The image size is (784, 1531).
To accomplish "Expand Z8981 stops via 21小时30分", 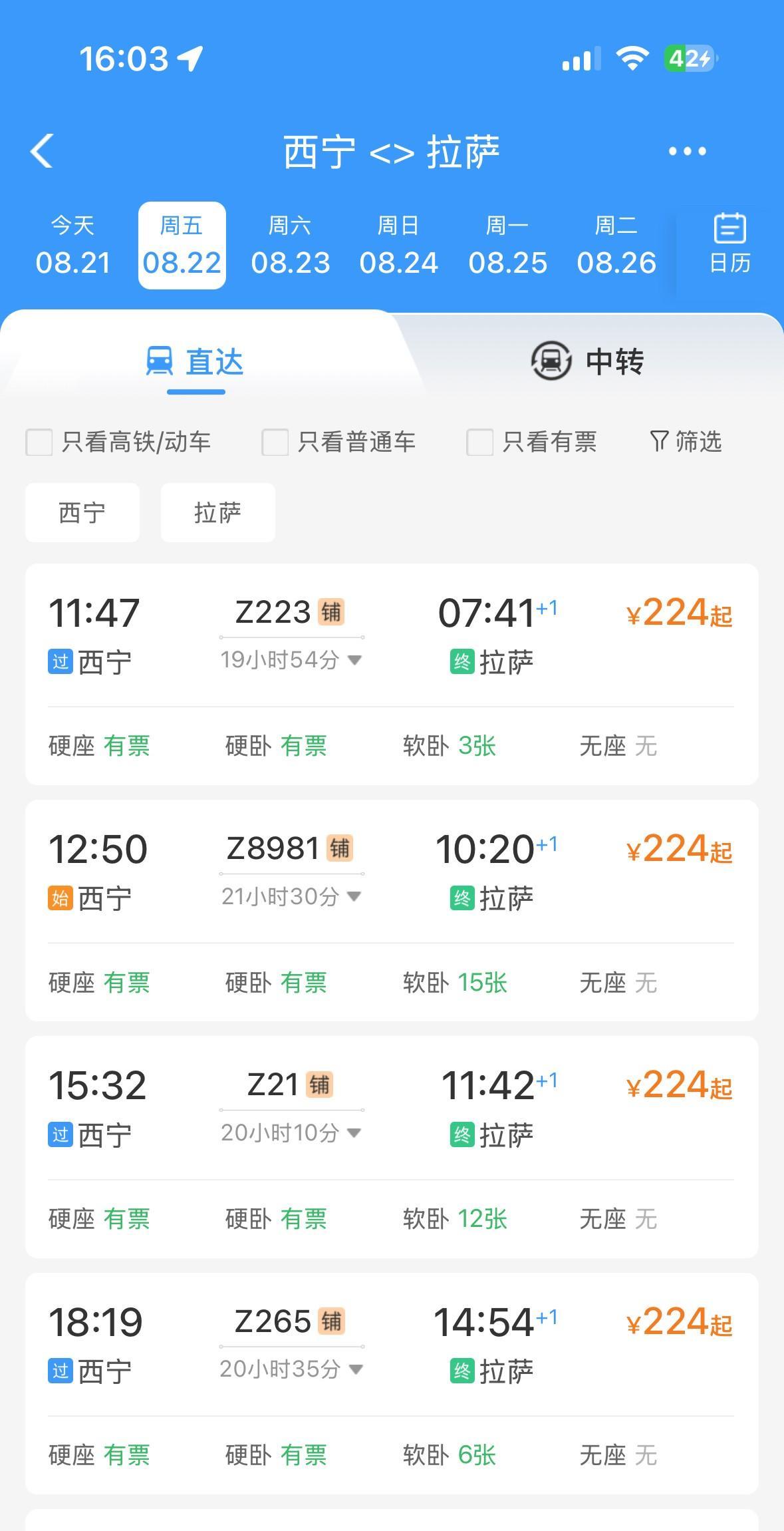I will pos(291,896).
